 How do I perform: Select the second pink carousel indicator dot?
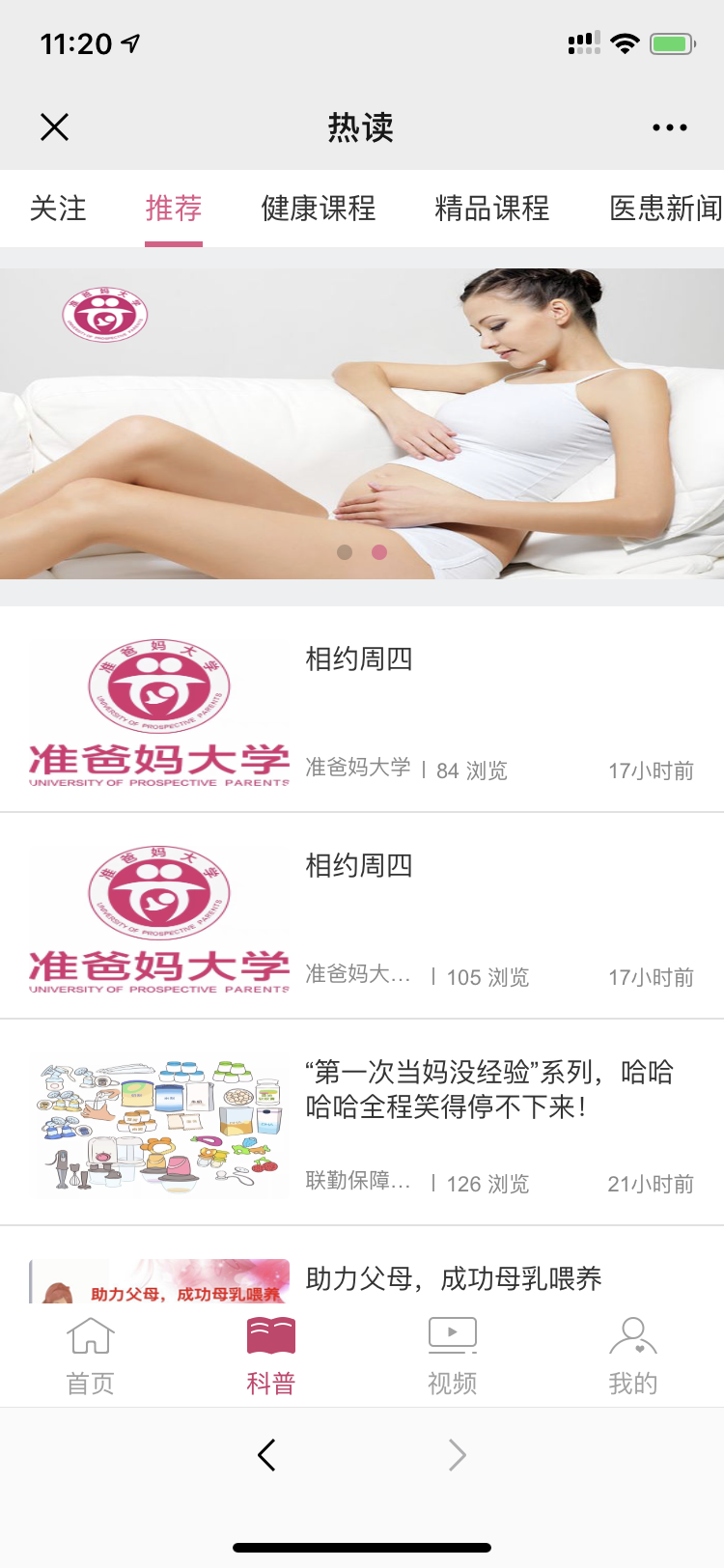point(377,552)
